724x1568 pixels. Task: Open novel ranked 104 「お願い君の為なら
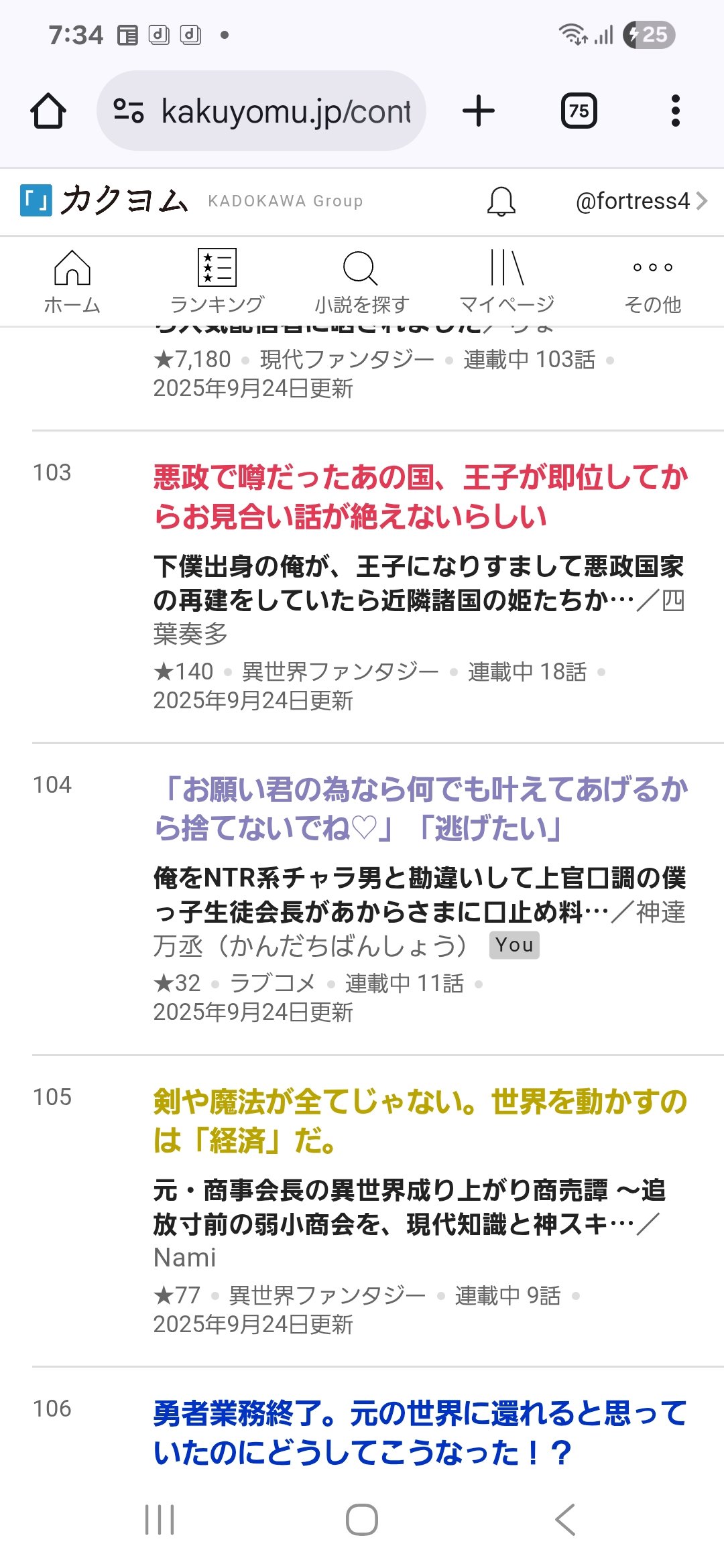420,809
